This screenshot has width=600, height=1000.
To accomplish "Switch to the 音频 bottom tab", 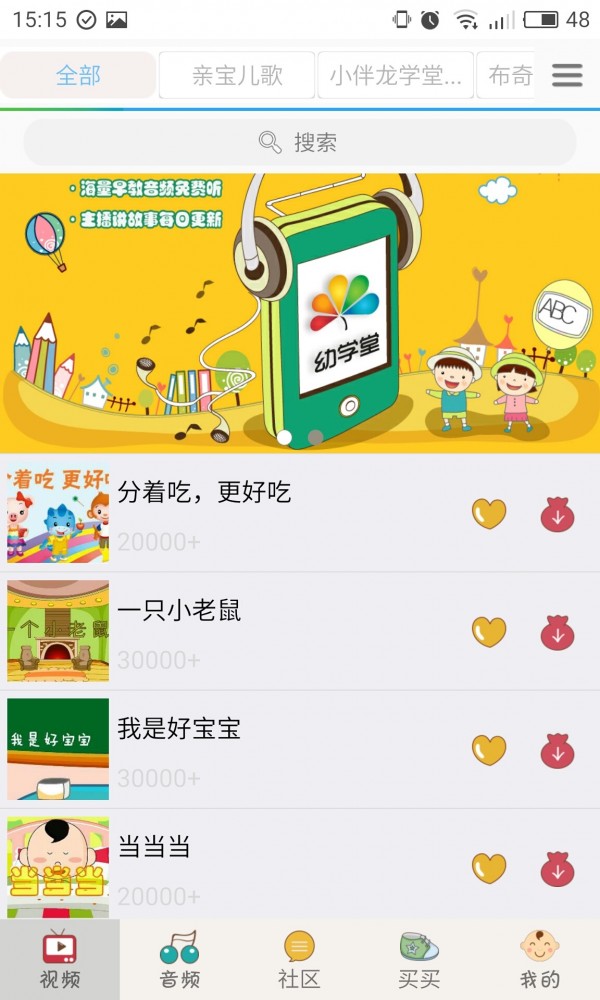I will (x=180, y=960).
